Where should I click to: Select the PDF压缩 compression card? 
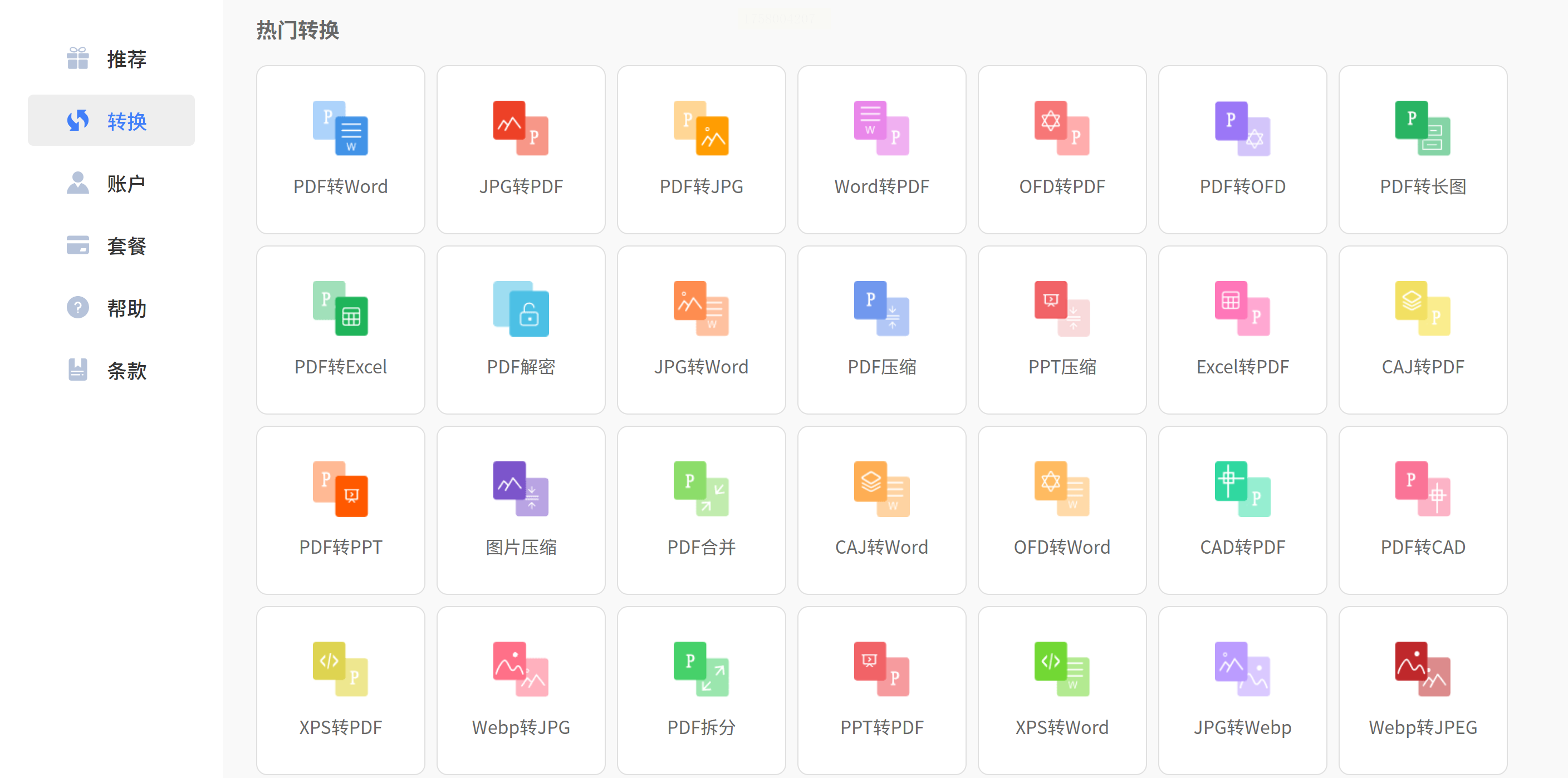(881, 329)
